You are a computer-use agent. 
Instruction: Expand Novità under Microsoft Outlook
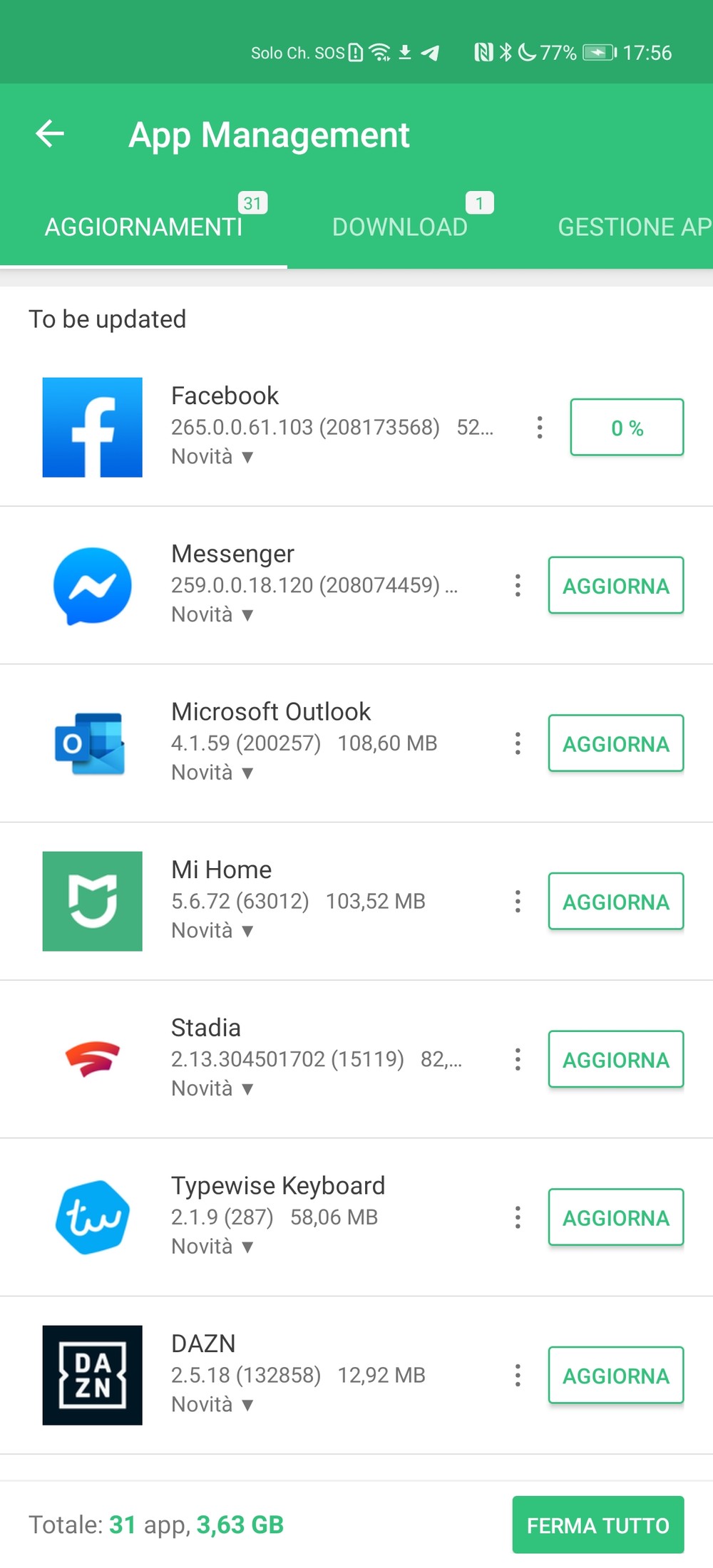pyautogui.click(x=212, y=773)
